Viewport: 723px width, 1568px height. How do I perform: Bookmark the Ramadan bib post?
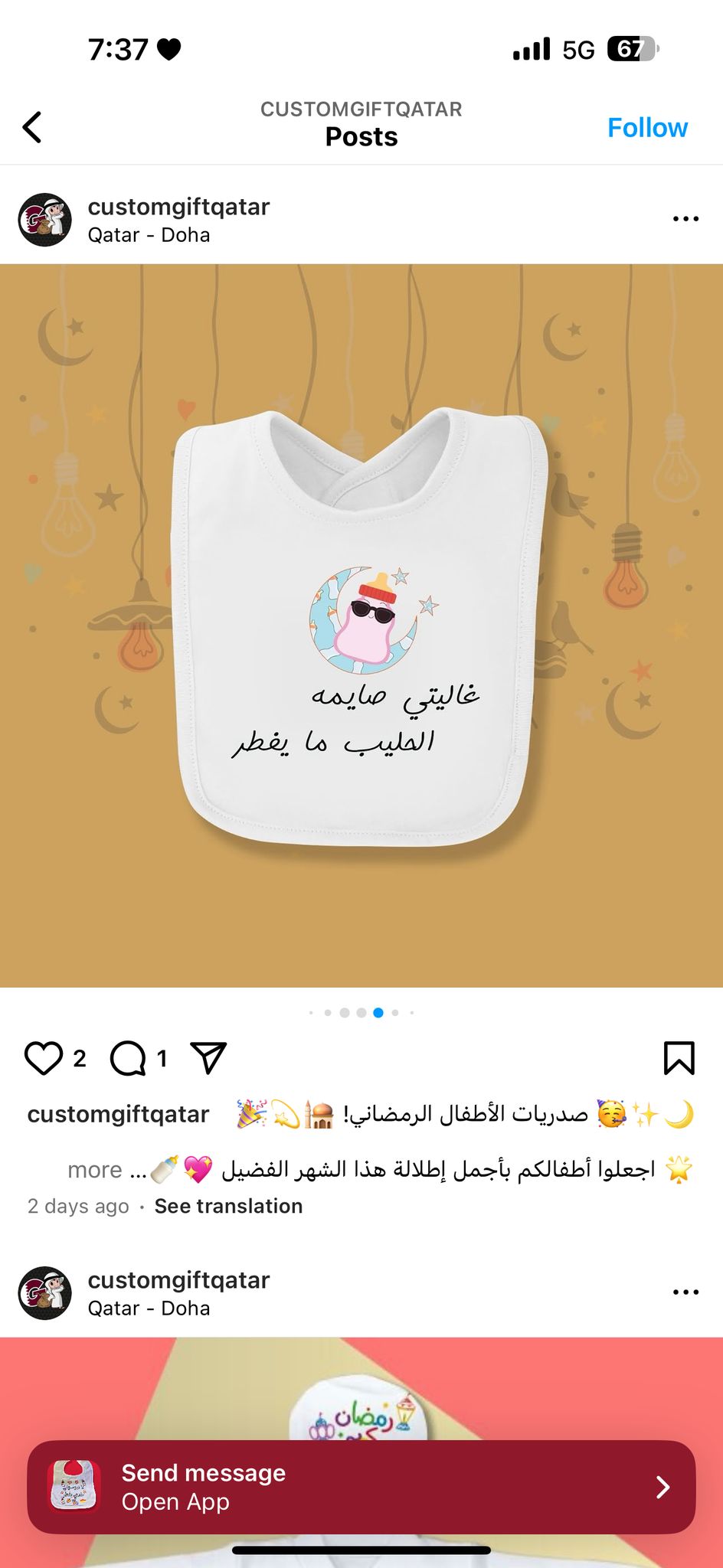[x=679, y=1058]
